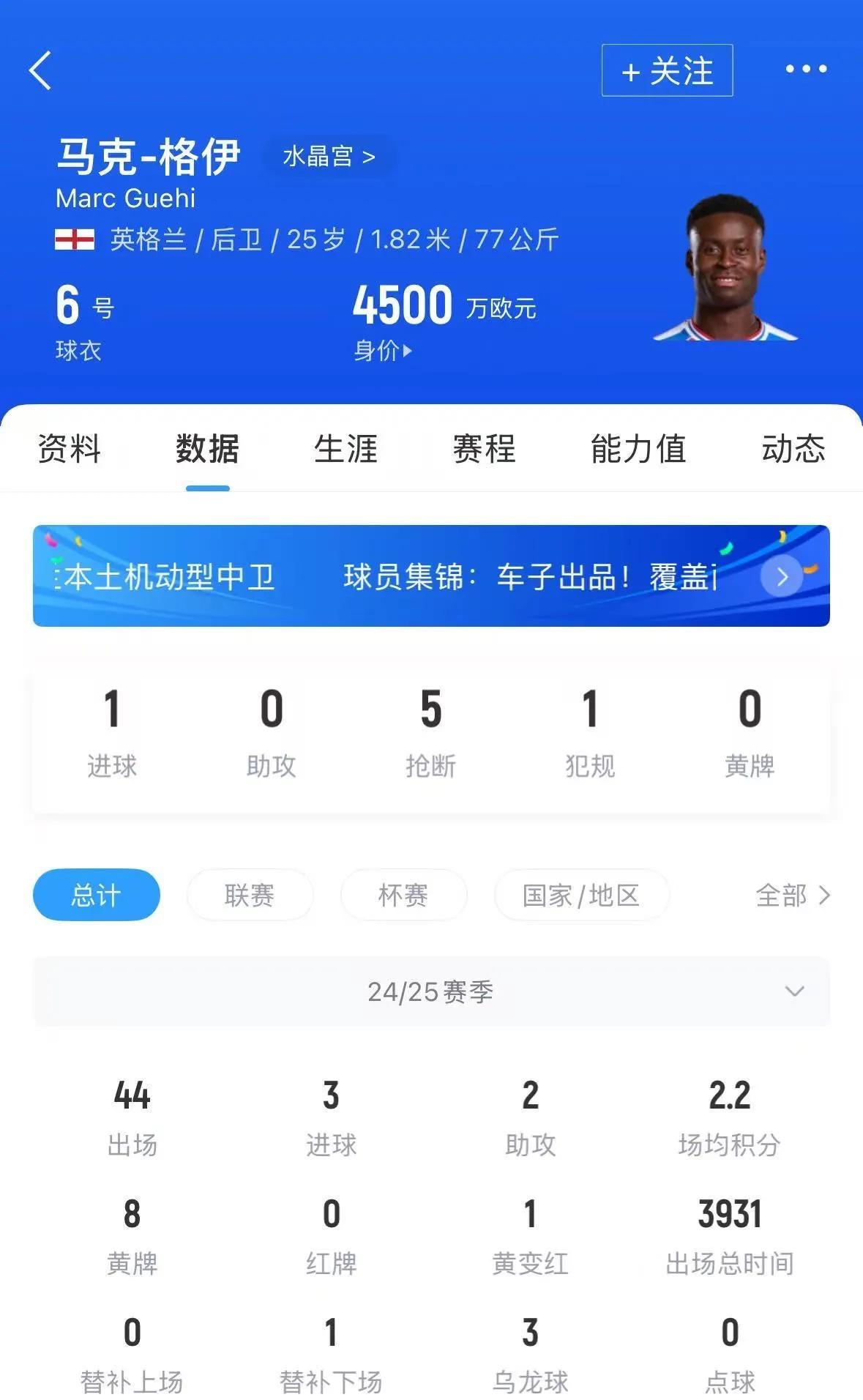The width and height of the screenshot is (863, 1400).
Task: Filter stats by 联赛
Action: tap(250, 895)
